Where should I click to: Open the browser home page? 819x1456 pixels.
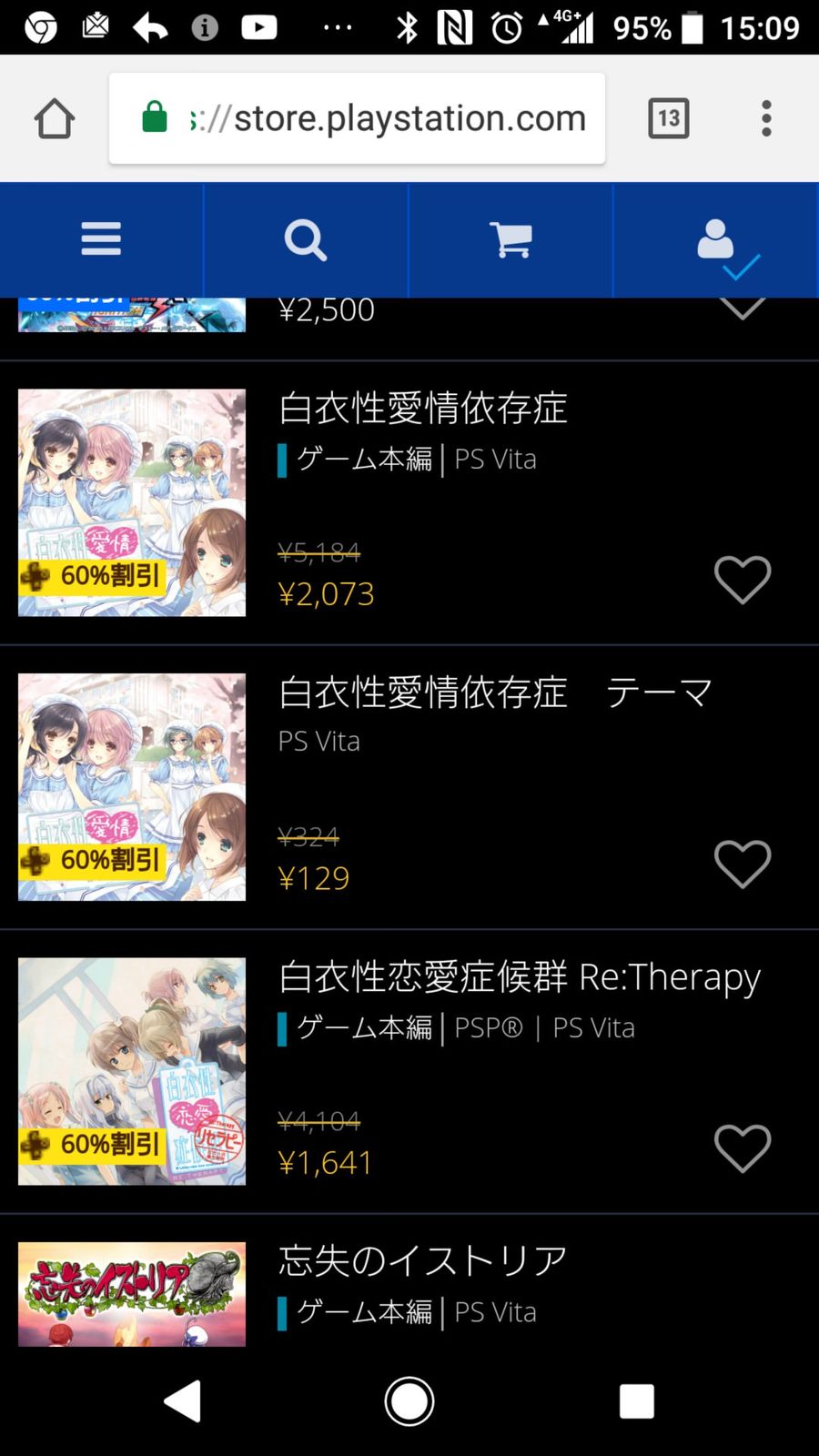pos(55,118)
